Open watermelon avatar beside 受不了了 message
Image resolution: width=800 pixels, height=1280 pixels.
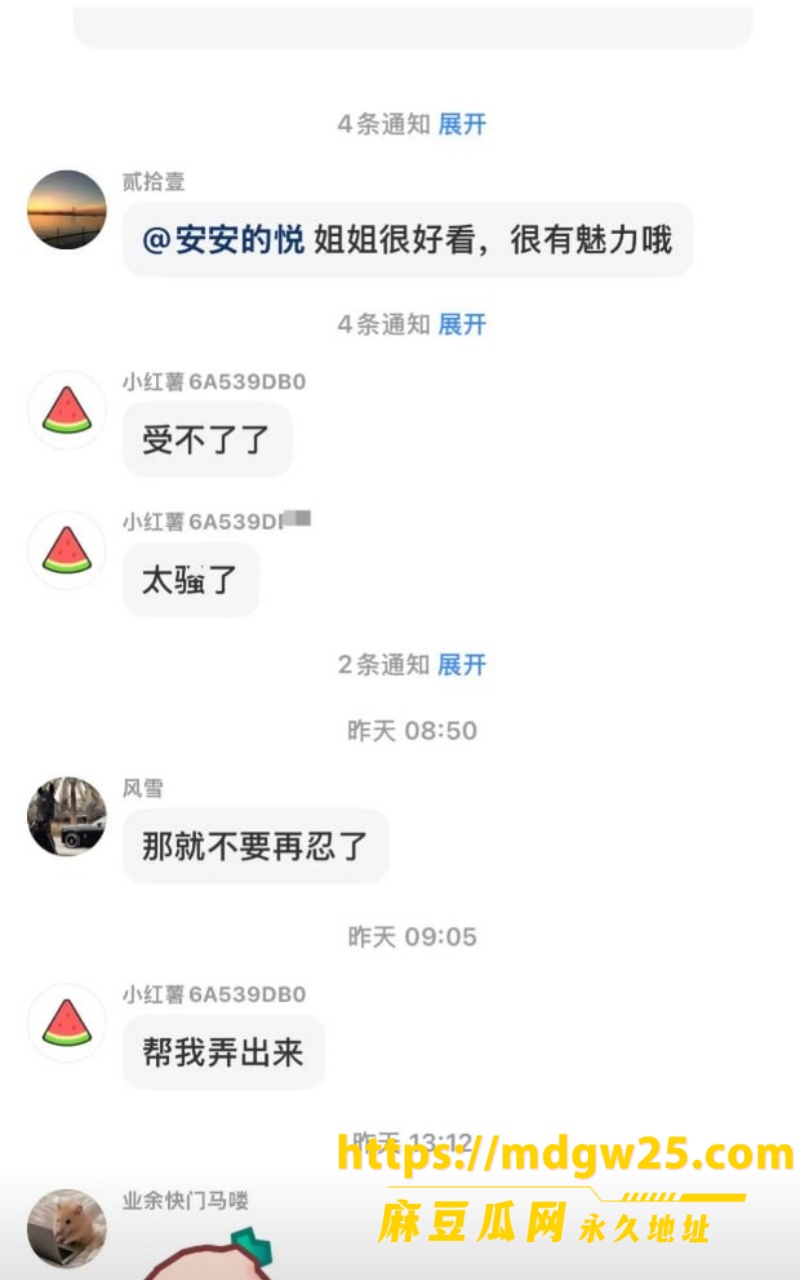[x=67, y=410]
